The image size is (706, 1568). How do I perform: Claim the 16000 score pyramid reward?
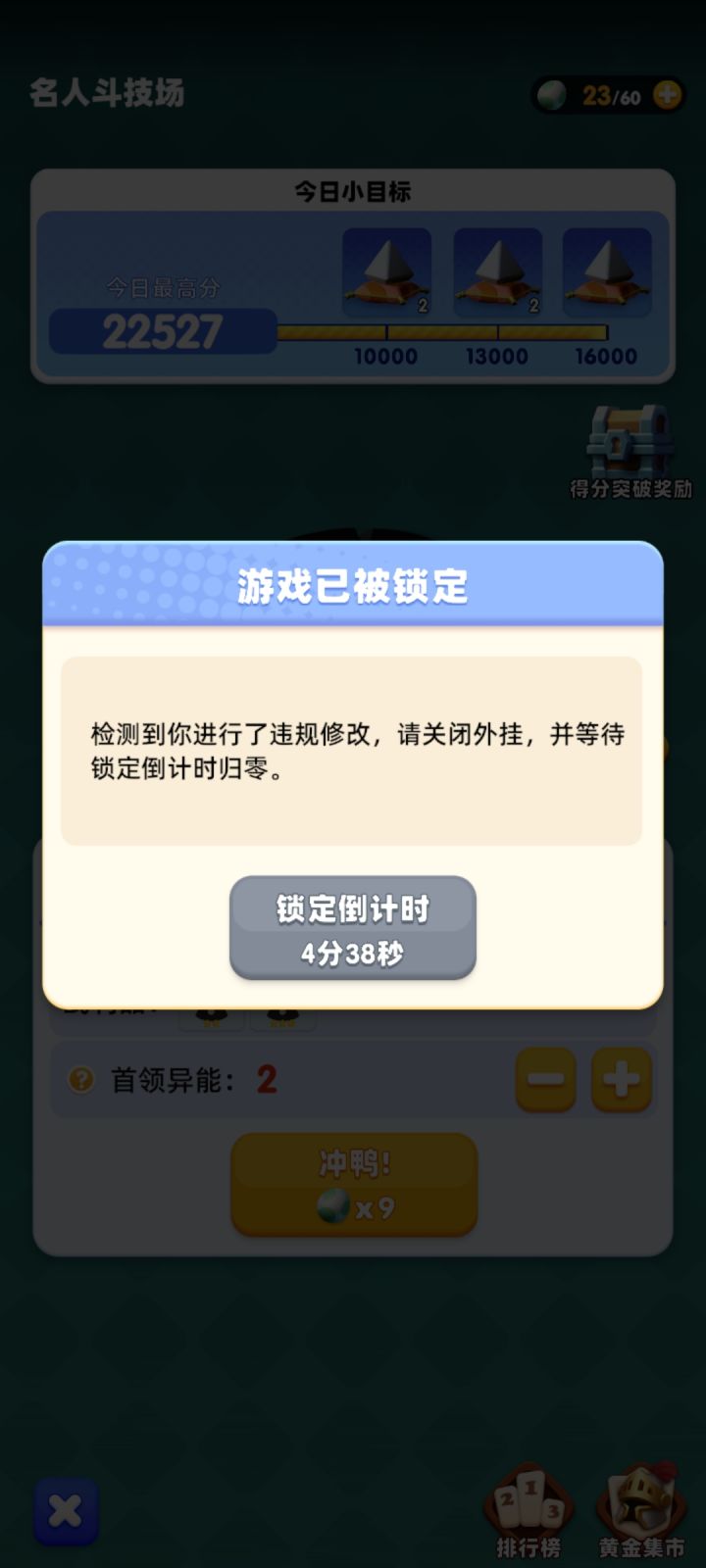click(606, 269)
